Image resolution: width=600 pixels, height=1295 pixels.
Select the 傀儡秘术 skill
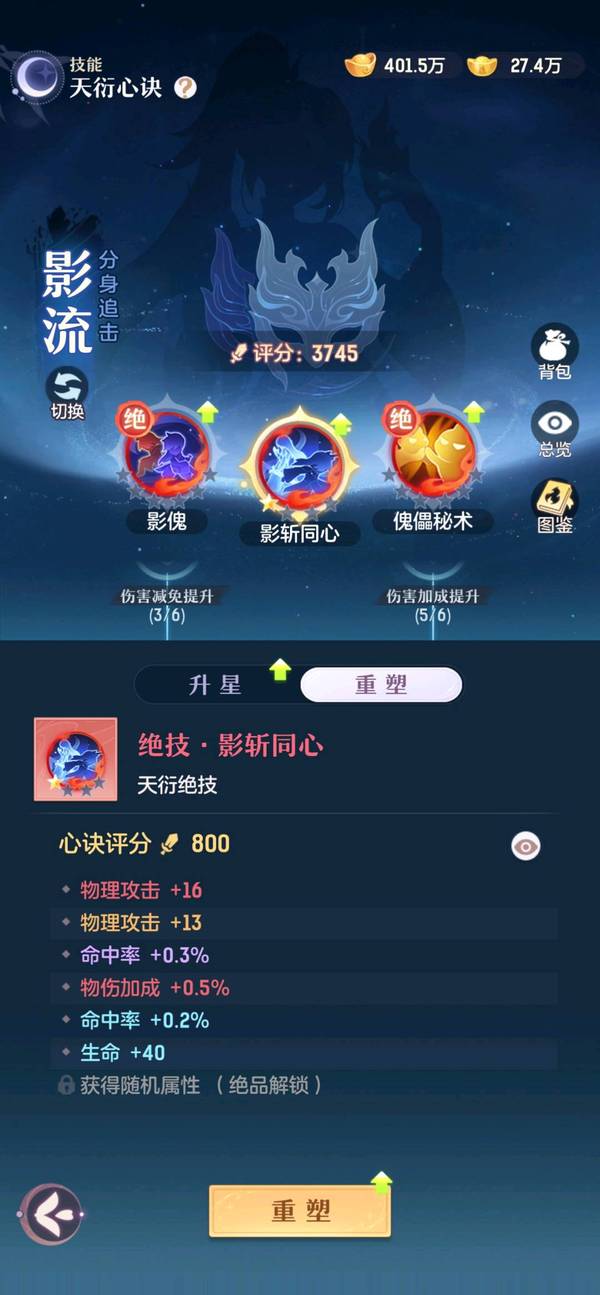(434, 457)
